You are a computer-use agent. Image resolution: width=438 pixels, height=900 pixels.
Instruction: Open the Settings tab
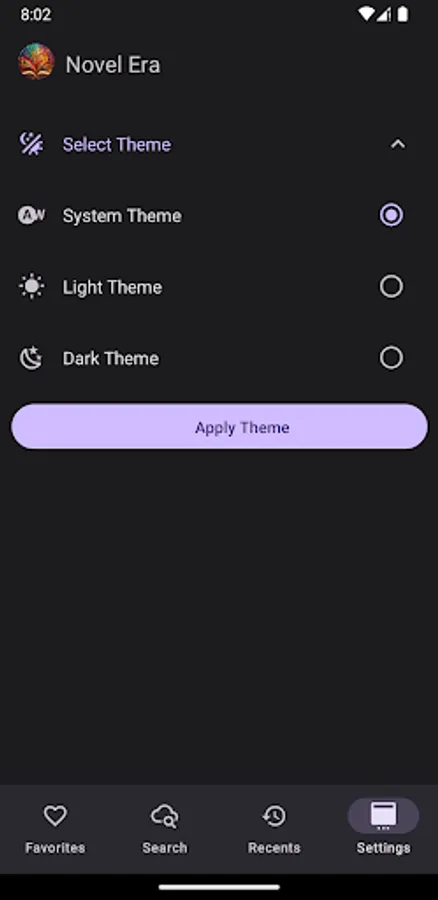click(x=383, y=828)
